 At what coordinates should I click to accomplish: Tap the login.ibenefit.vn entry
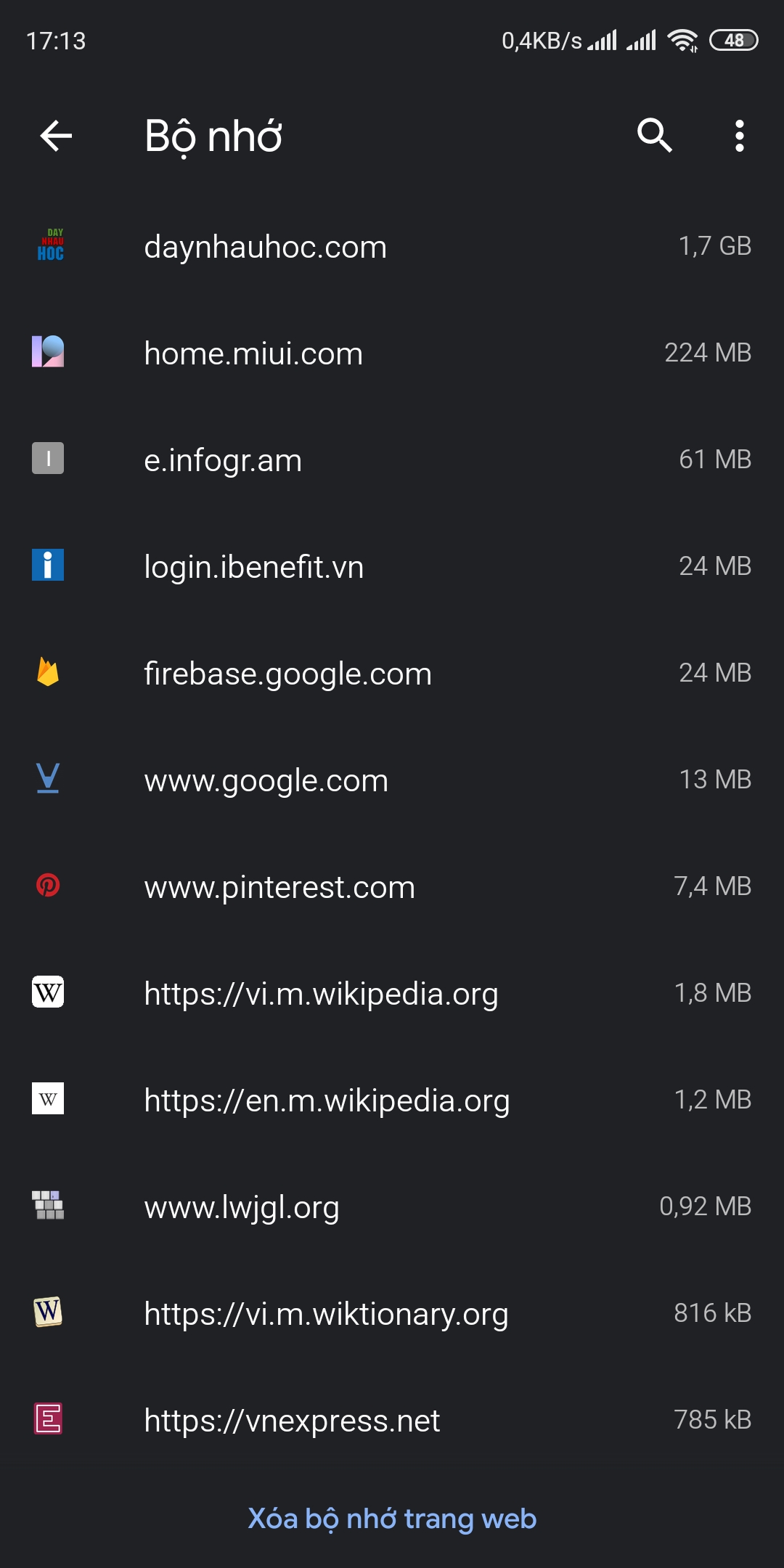coord(392,567)
